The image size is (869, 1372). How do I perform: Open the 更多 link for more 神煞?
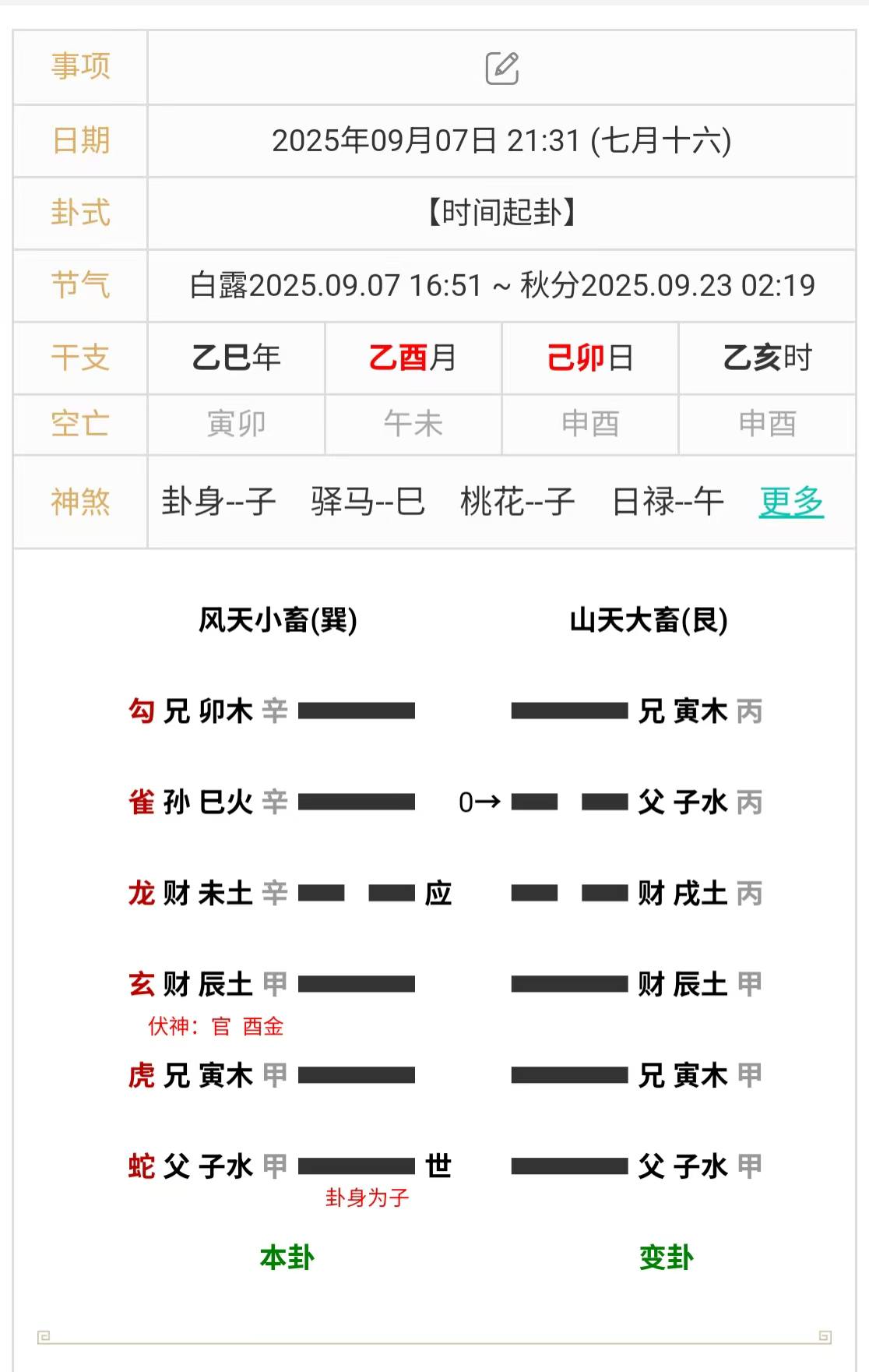tap(791, 502)
